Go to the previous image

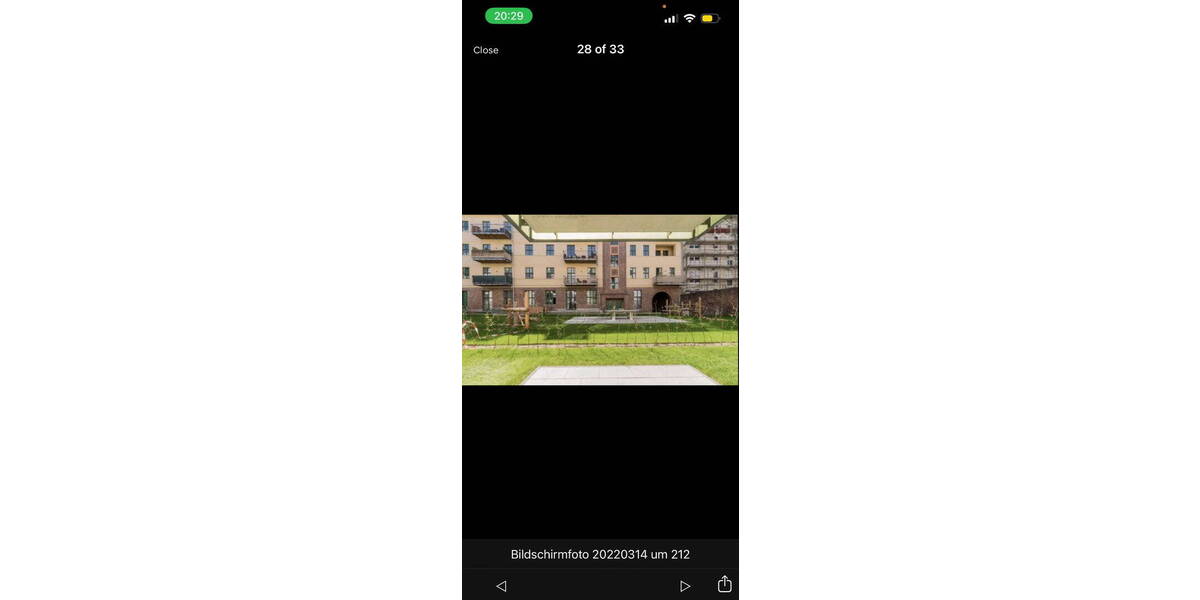click(501, 586)
